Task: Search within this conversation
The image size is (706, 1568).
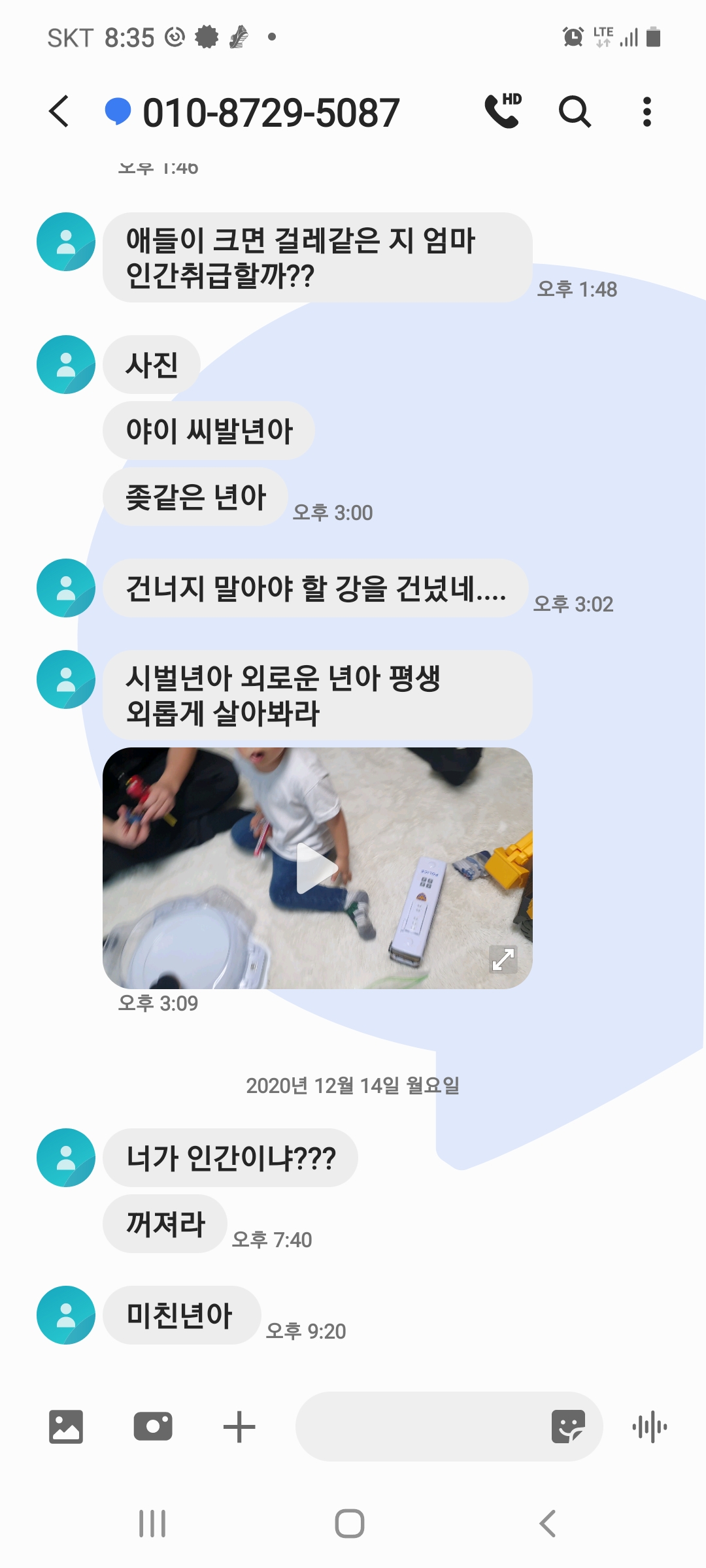Action: pos(575,111)
